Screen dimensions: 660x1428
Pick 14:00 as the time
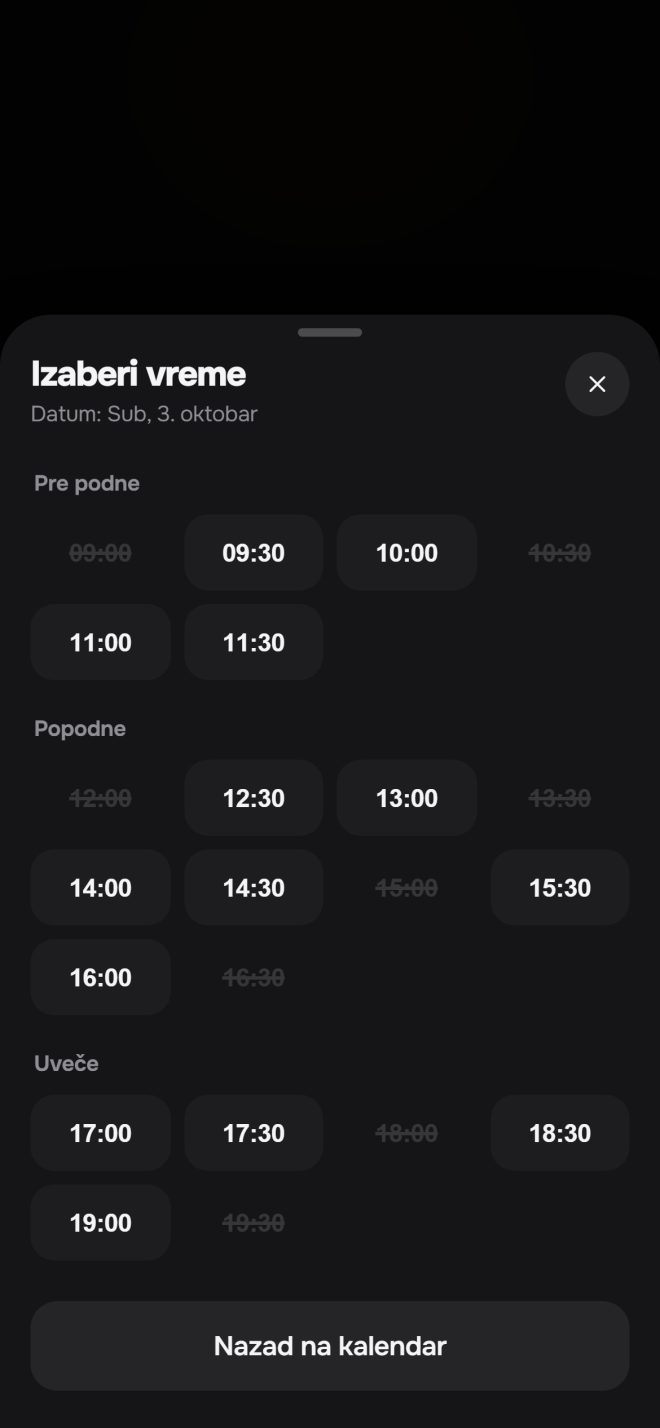(x=101, y=888)
